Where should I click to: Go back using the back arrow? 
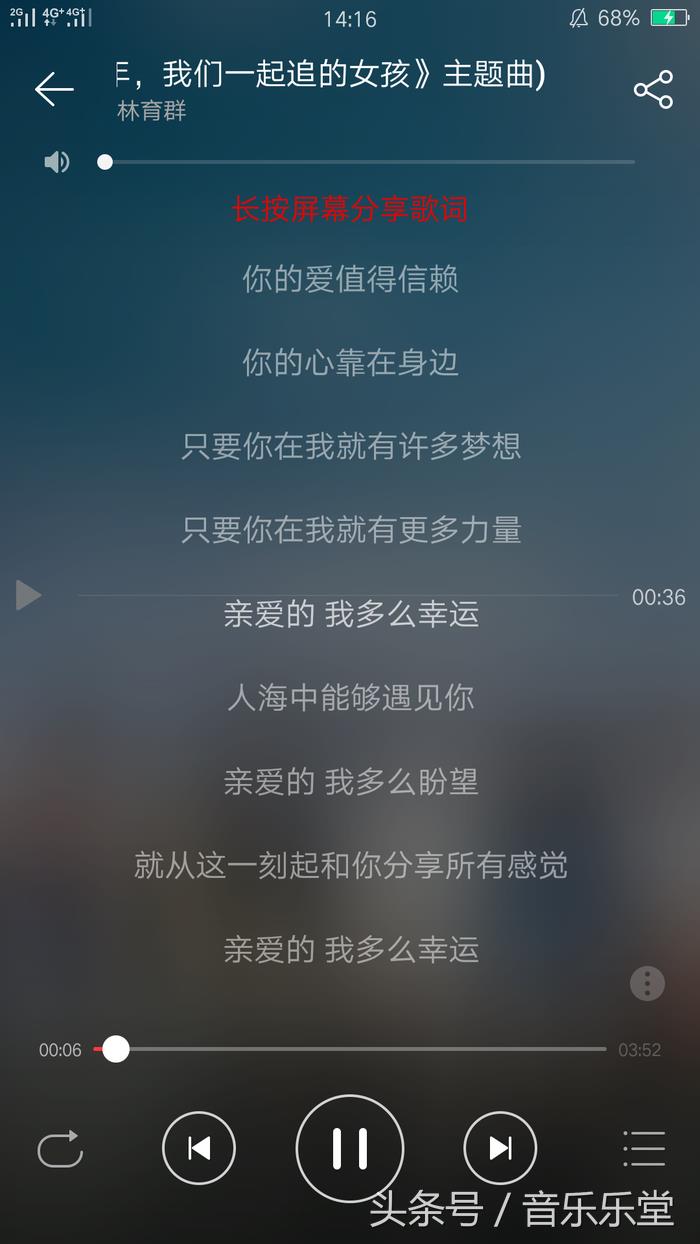[54, 90]
